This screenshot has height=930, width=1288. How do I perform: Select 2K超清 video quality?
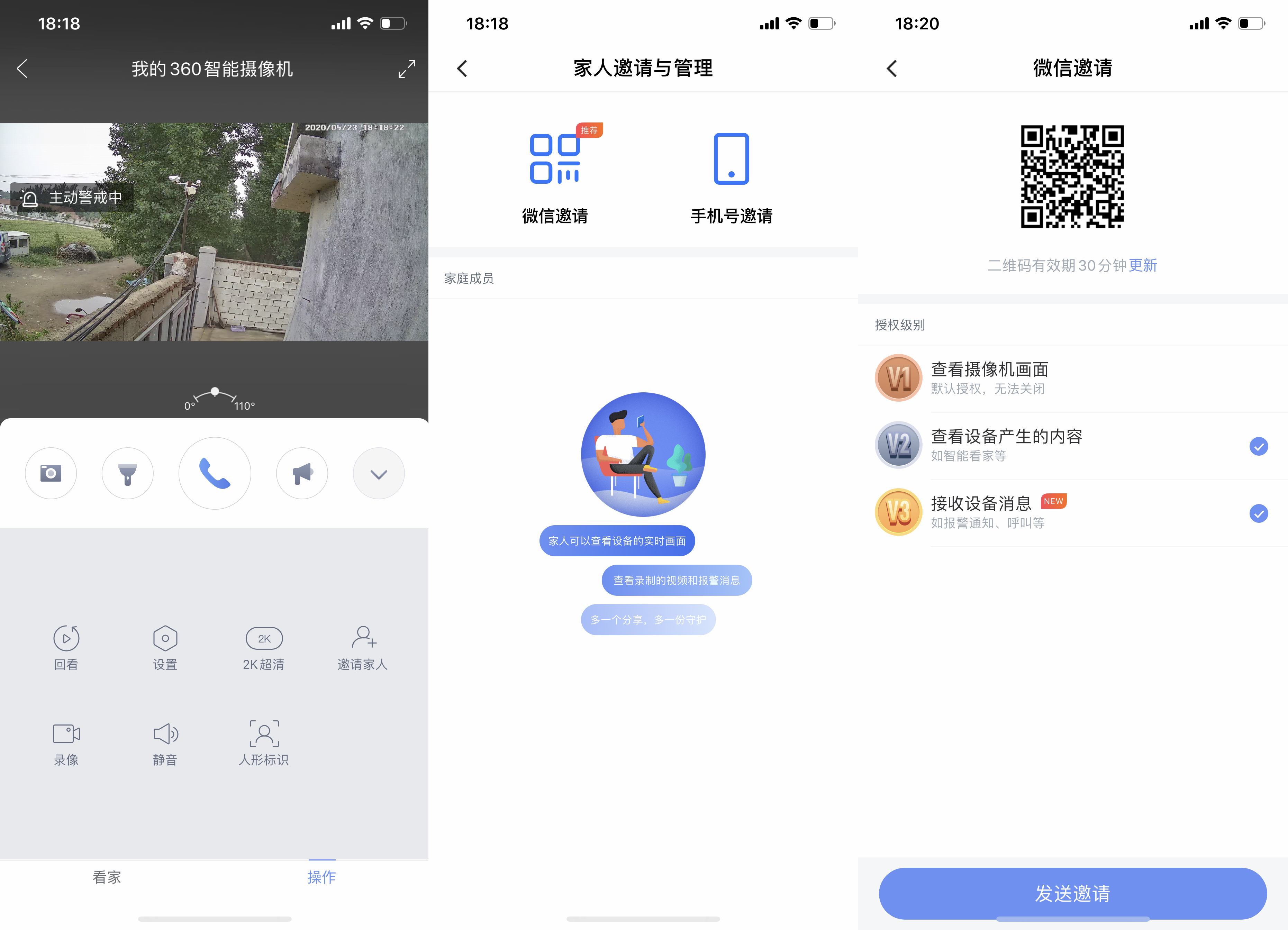pyautogui.click(x=264, y=647)
